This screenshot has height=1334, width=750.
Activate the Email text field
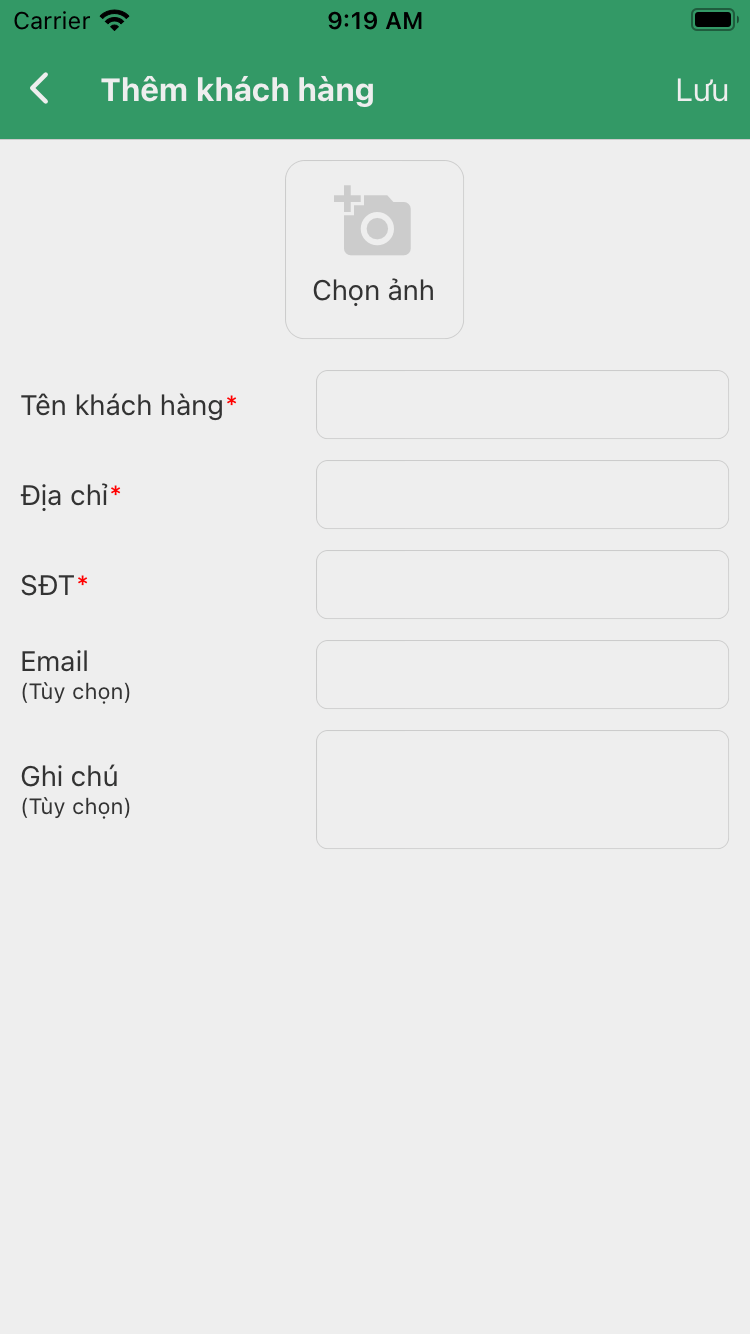click(522, 674)
